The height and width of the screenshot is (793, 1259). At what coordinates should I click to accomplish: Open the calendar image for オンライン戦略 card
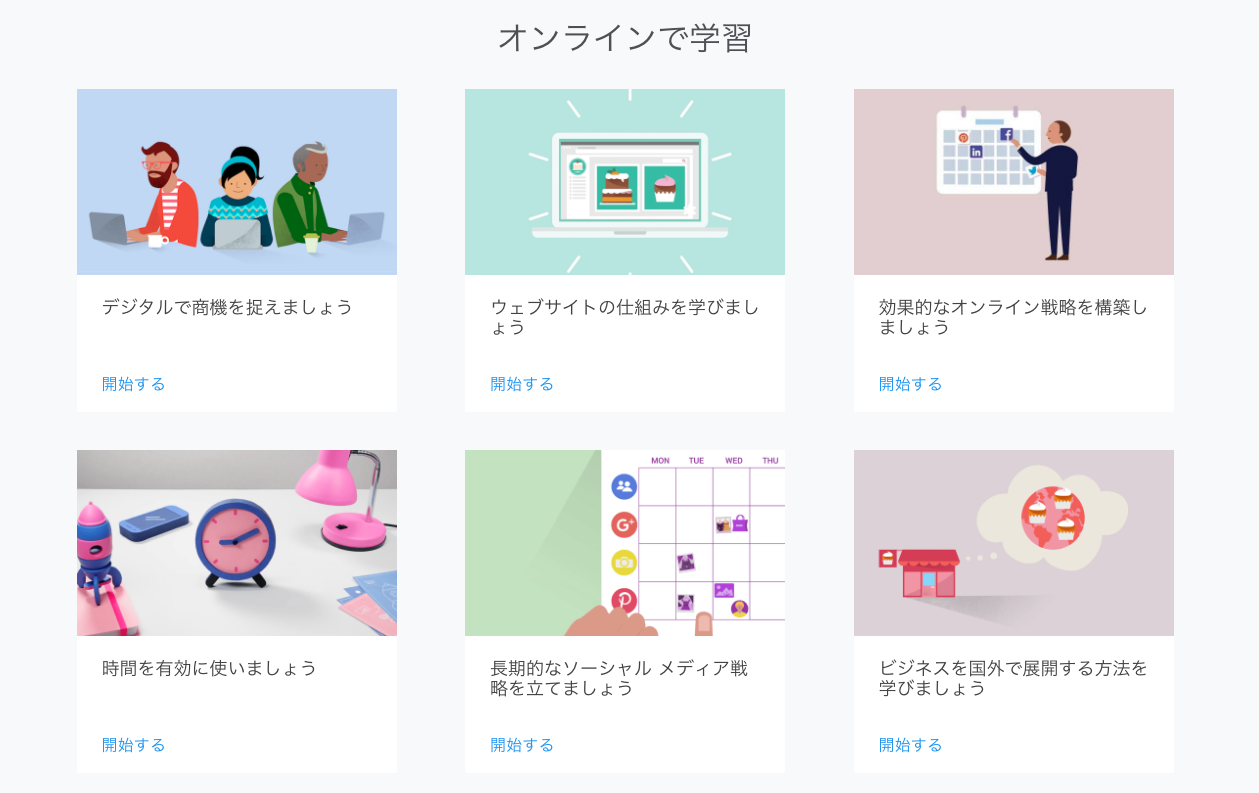1013,182
